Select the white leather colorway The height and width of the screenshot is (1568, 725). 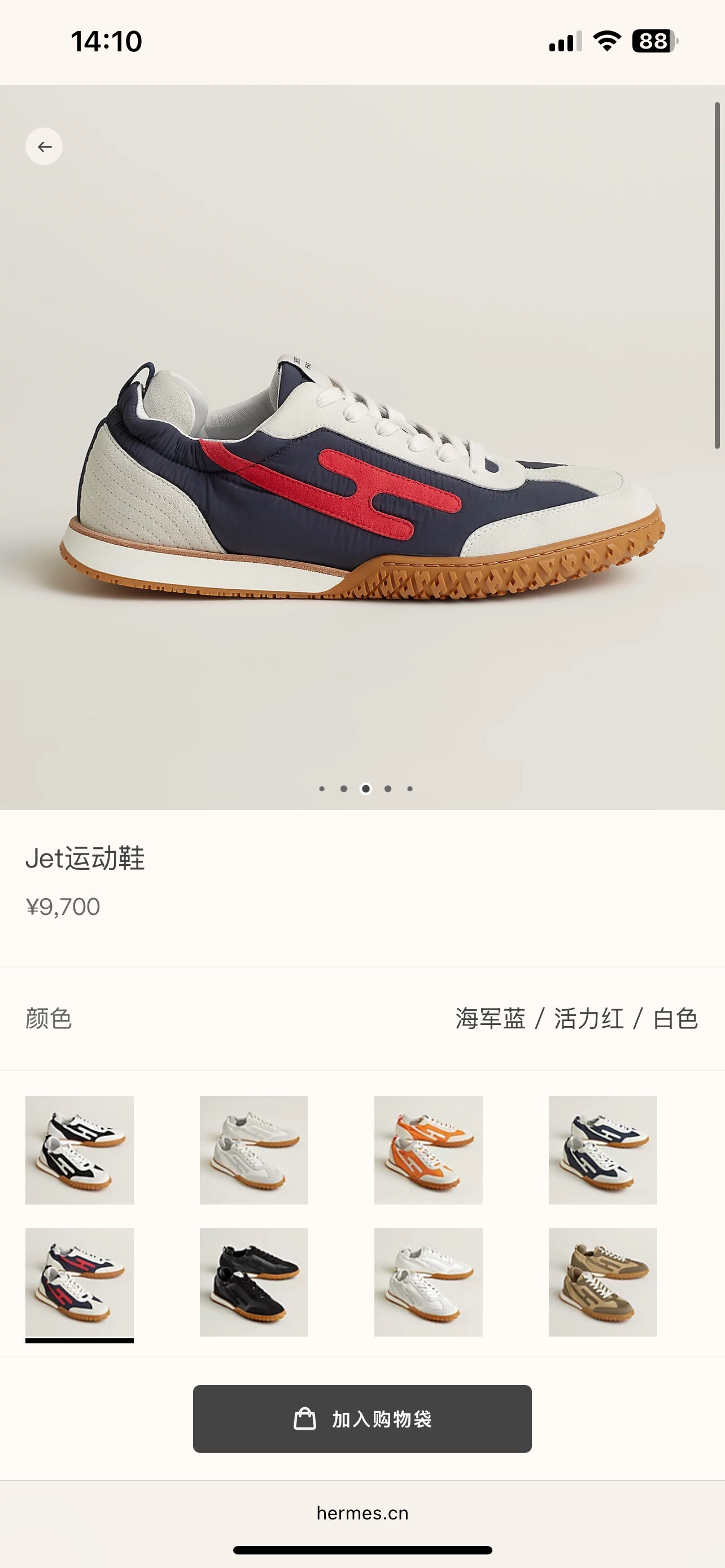428,1282
